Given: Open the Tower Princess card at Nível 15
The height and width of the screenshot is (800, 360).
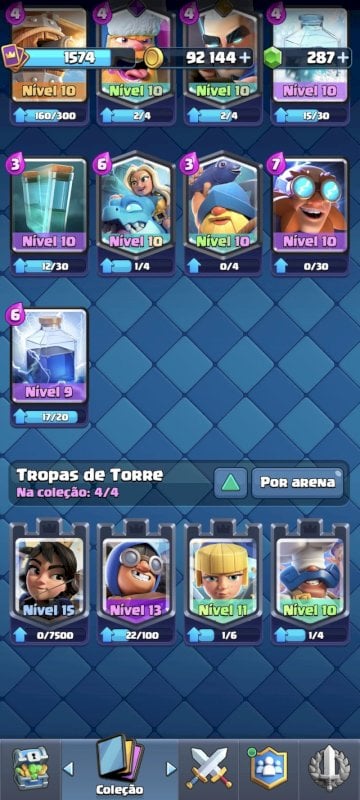Looking at the screenshot, I should point(49,583).
